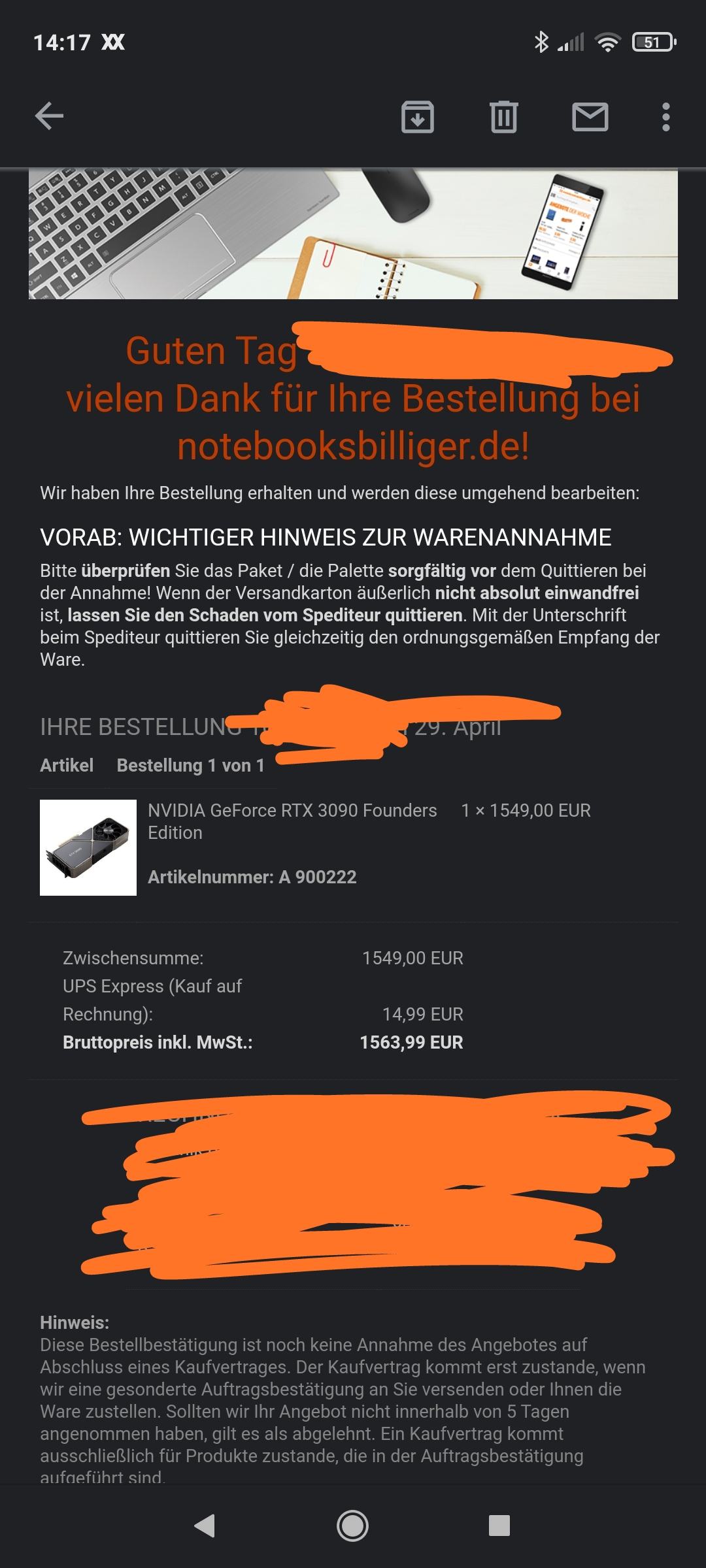Open the three-dot overflow menu
This screenshot has height=1568, width=706.
665,117
